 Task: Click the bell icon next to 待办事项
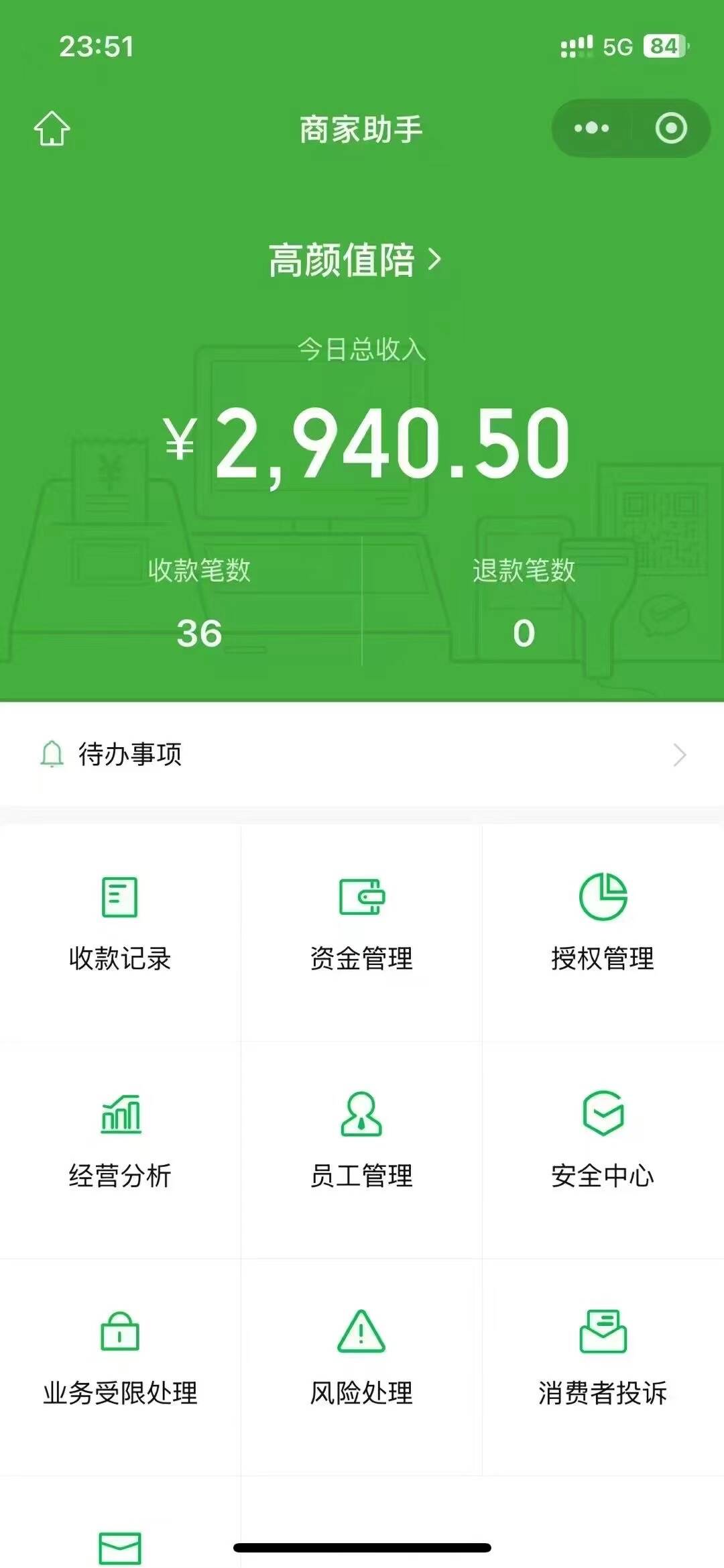51,756
